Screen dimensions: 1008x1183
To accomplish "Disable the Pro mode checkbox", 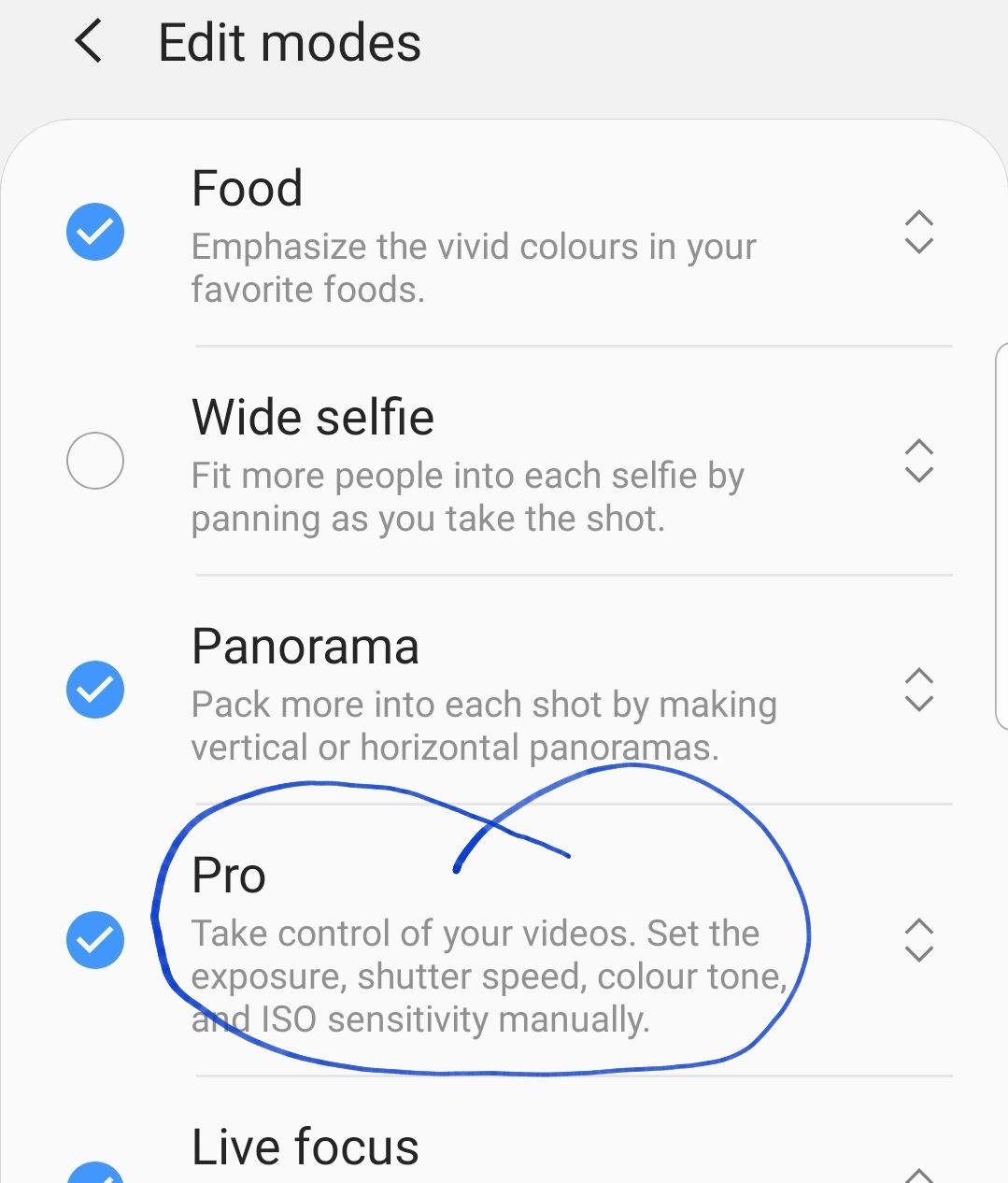I will click(x=95, y=940).
